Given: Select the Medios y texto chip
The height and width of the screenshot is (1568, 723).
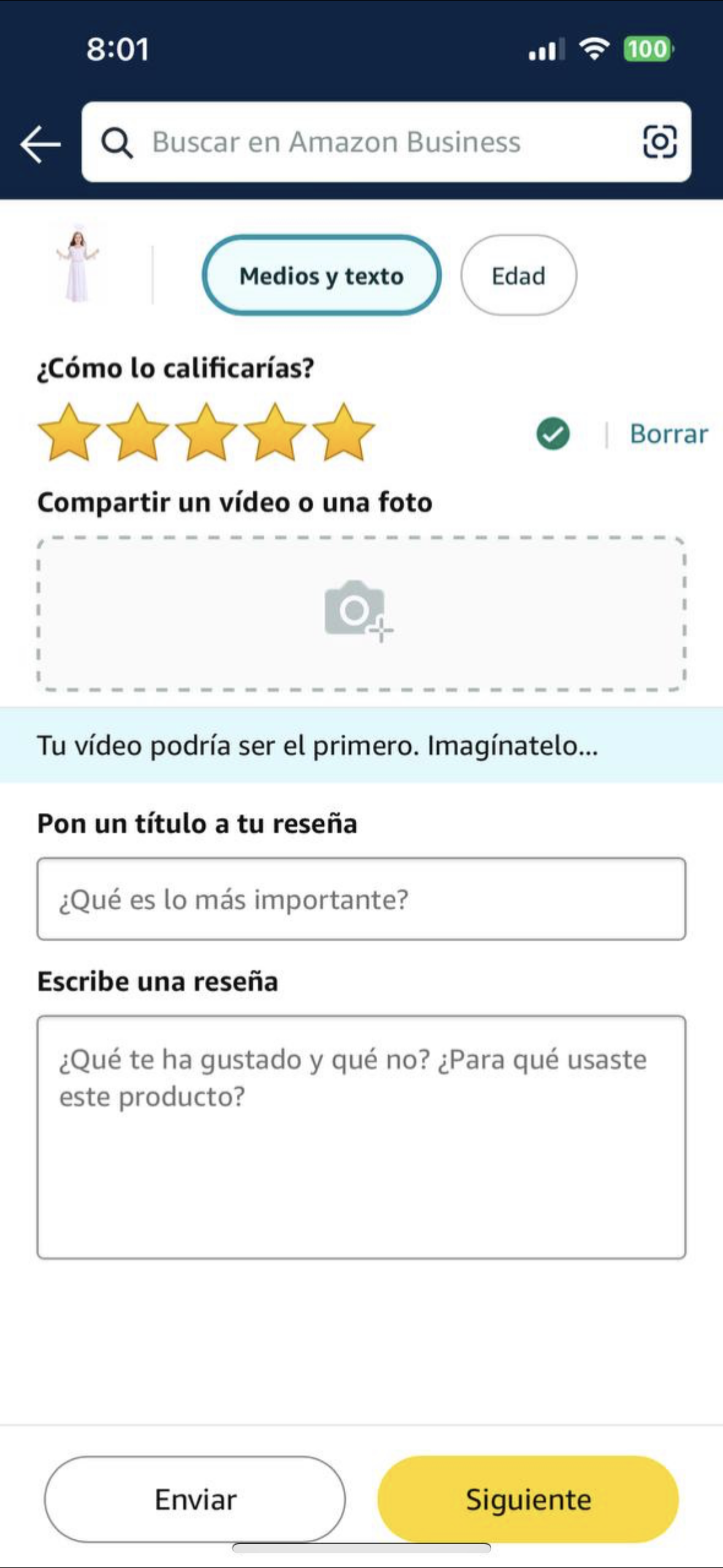Looking at the screenshot, I should tap(321, 275).
